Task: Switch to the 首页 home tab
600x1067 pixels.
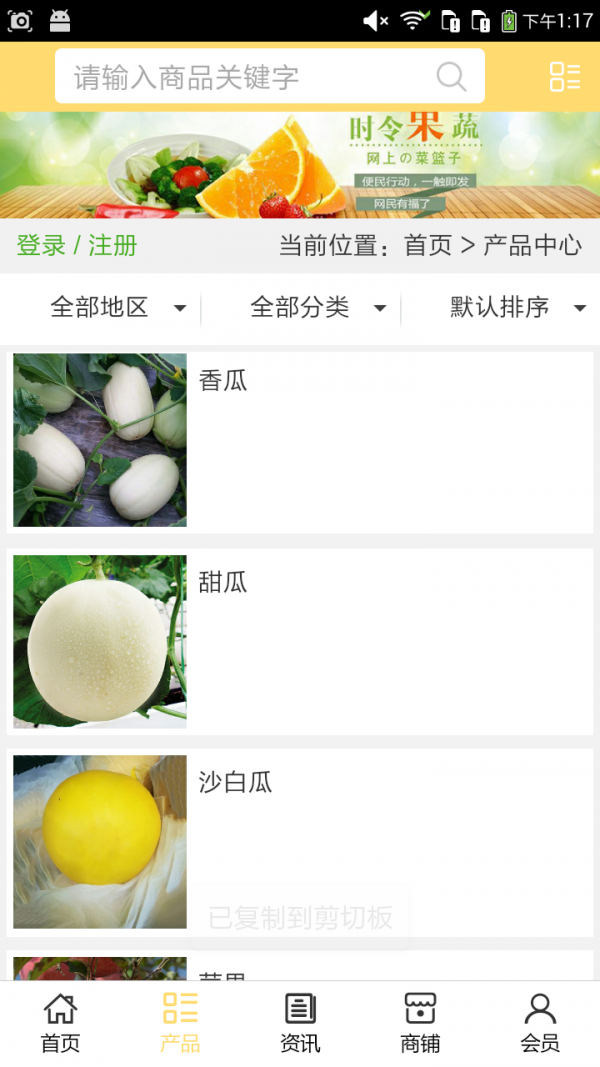Action: tap(60, 1023)
